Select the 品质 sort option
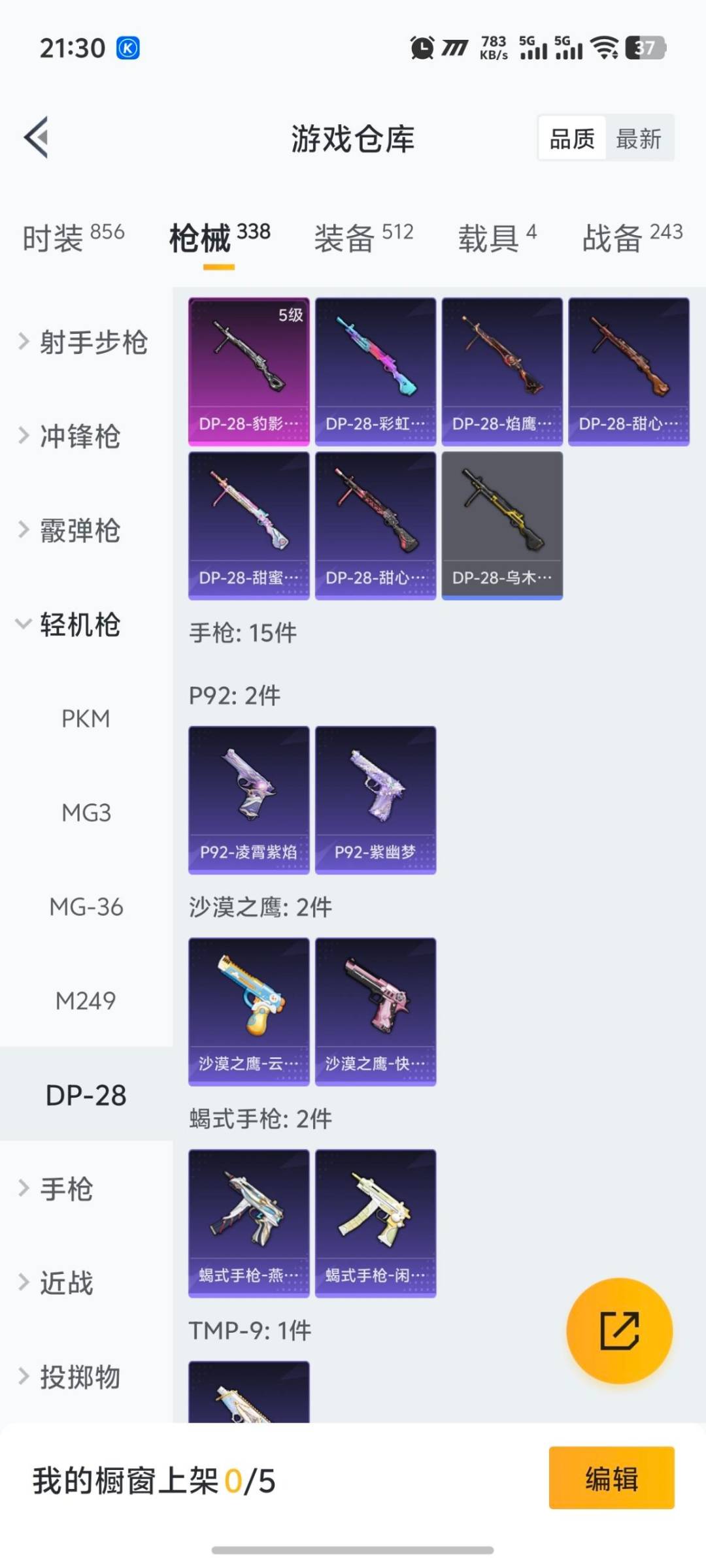Screen dimensions: 706x1568 pos(571,139)
